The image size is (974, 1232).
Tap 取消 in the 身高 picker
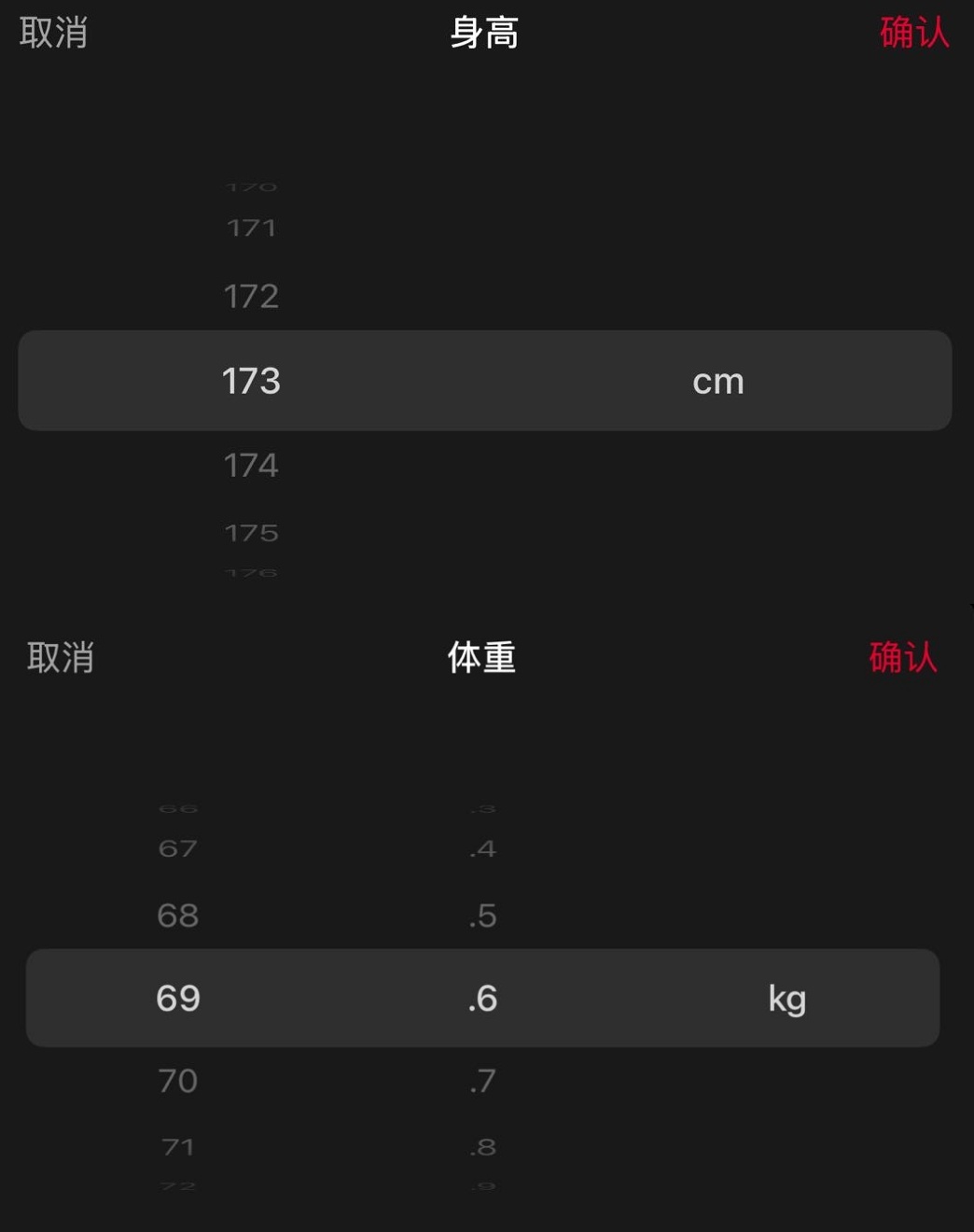point(53,34)
